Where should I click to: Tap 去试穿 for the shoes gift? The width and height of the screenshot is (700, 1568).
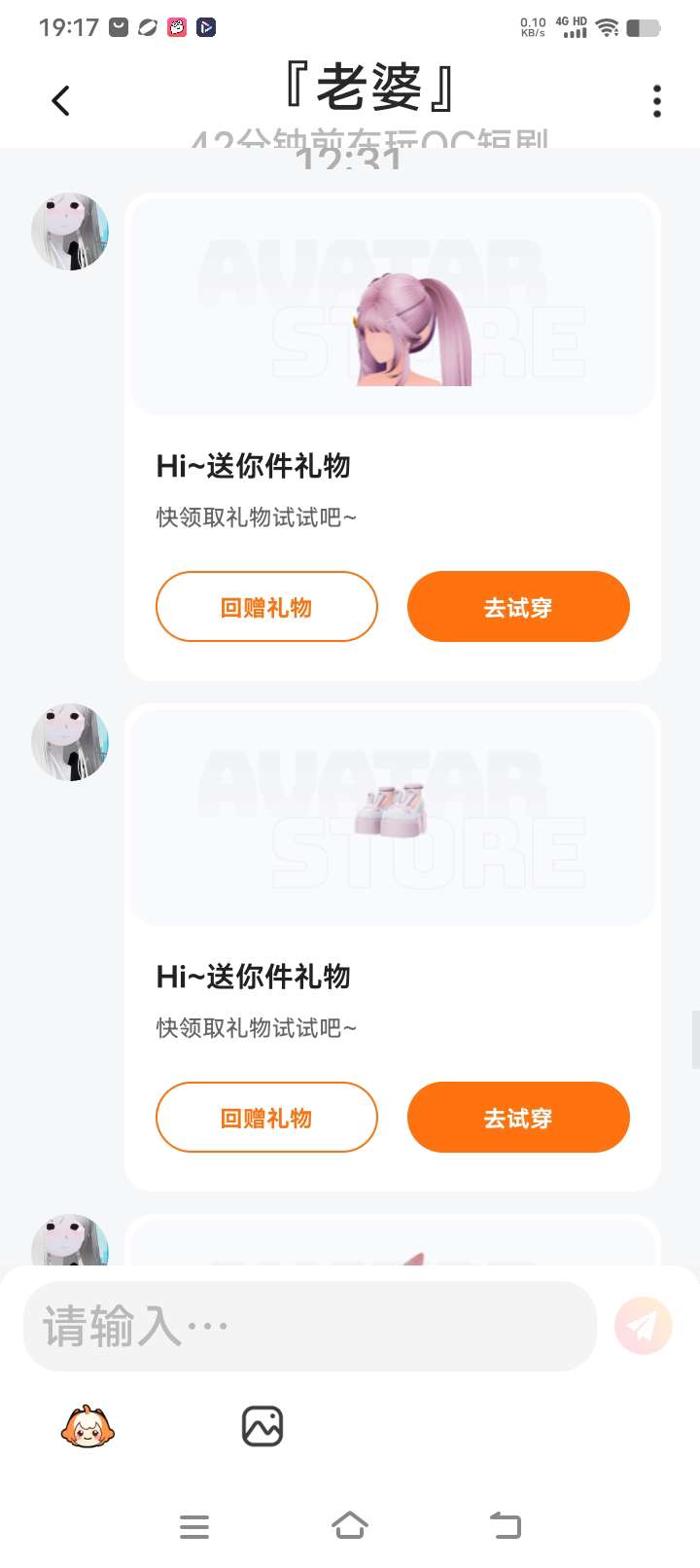coord(518,1118)
